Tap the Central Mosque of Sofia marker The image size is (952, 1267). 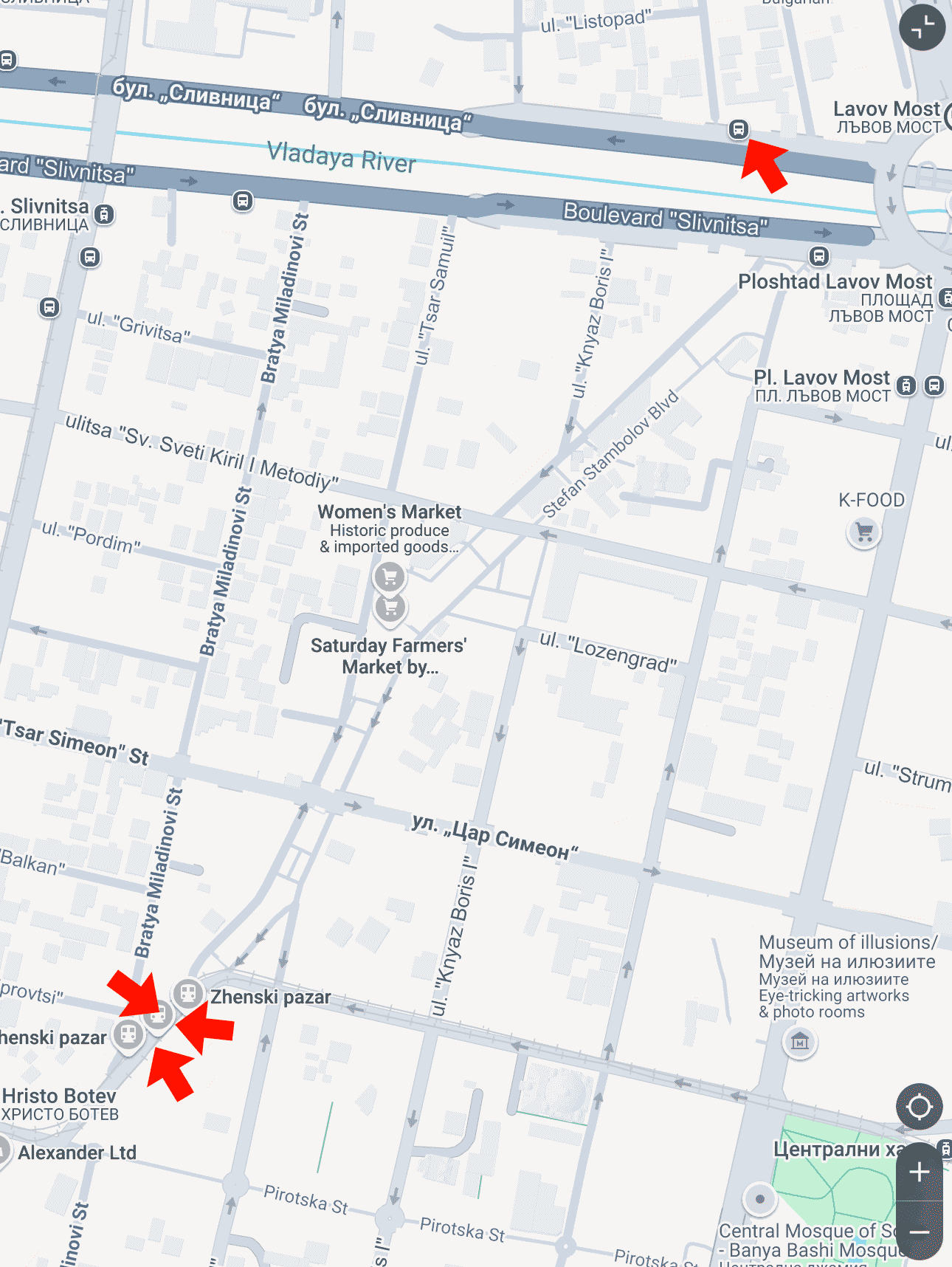760,1199
